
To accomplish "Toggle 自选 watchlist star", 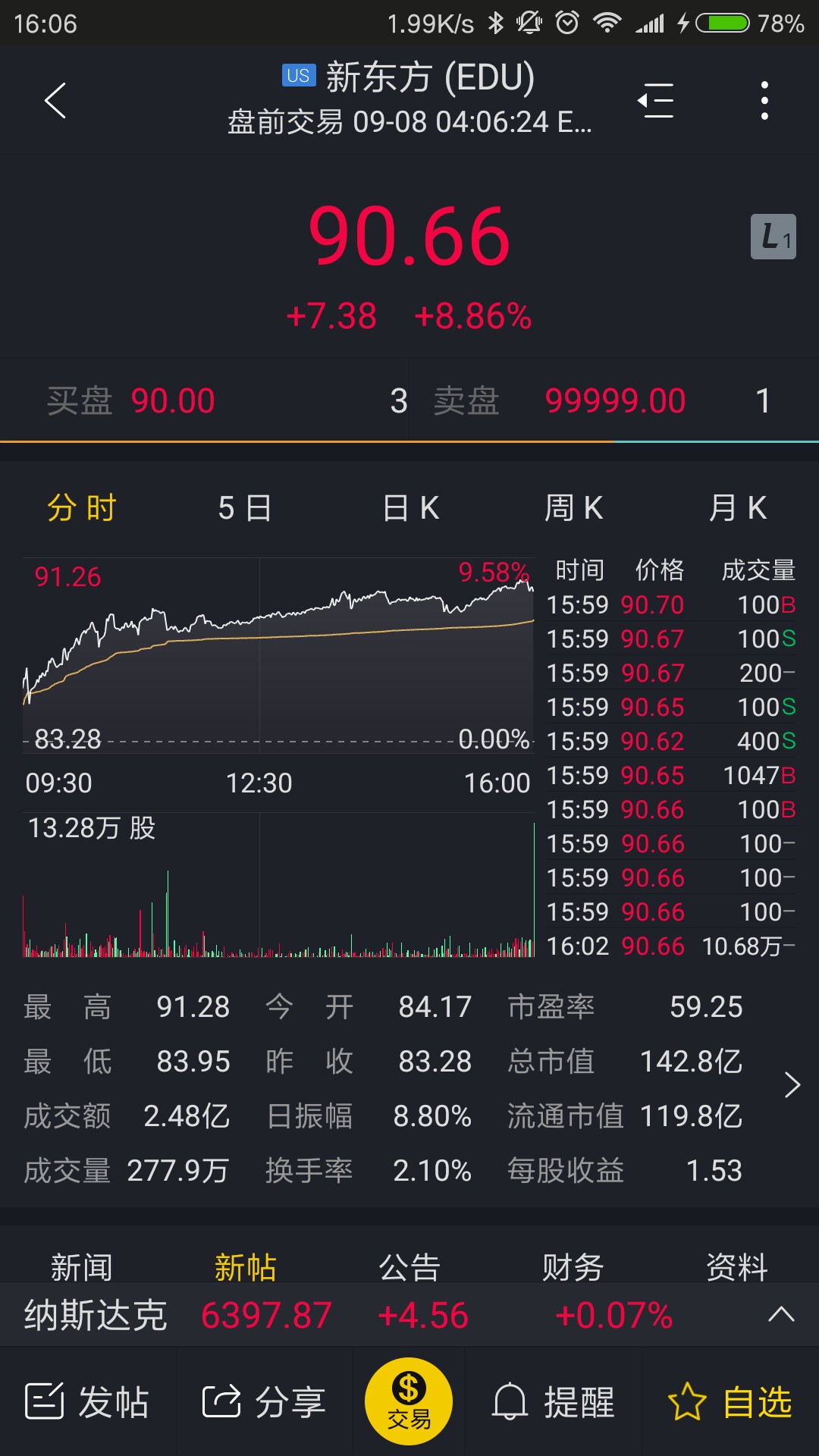I will pyautogui.click(x=730, y=1401).
